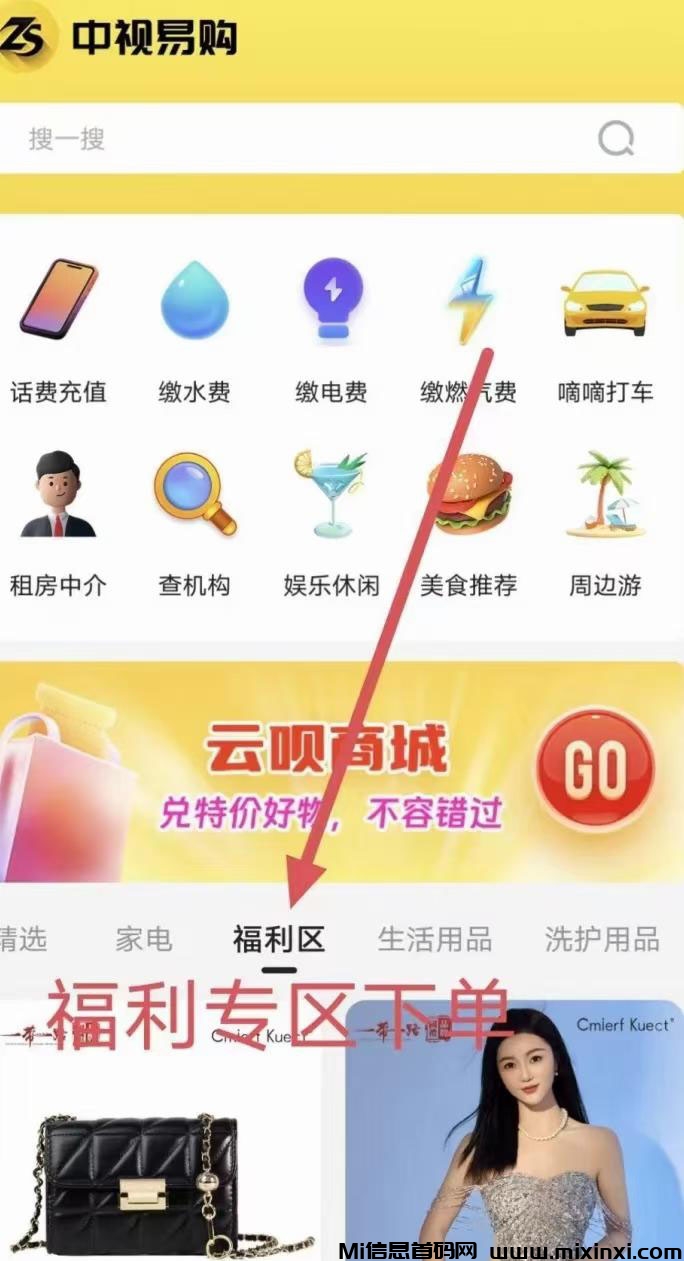Tap the magnifier search icon
Screen dimensions: 684x1261
click(x=616, y=138)
